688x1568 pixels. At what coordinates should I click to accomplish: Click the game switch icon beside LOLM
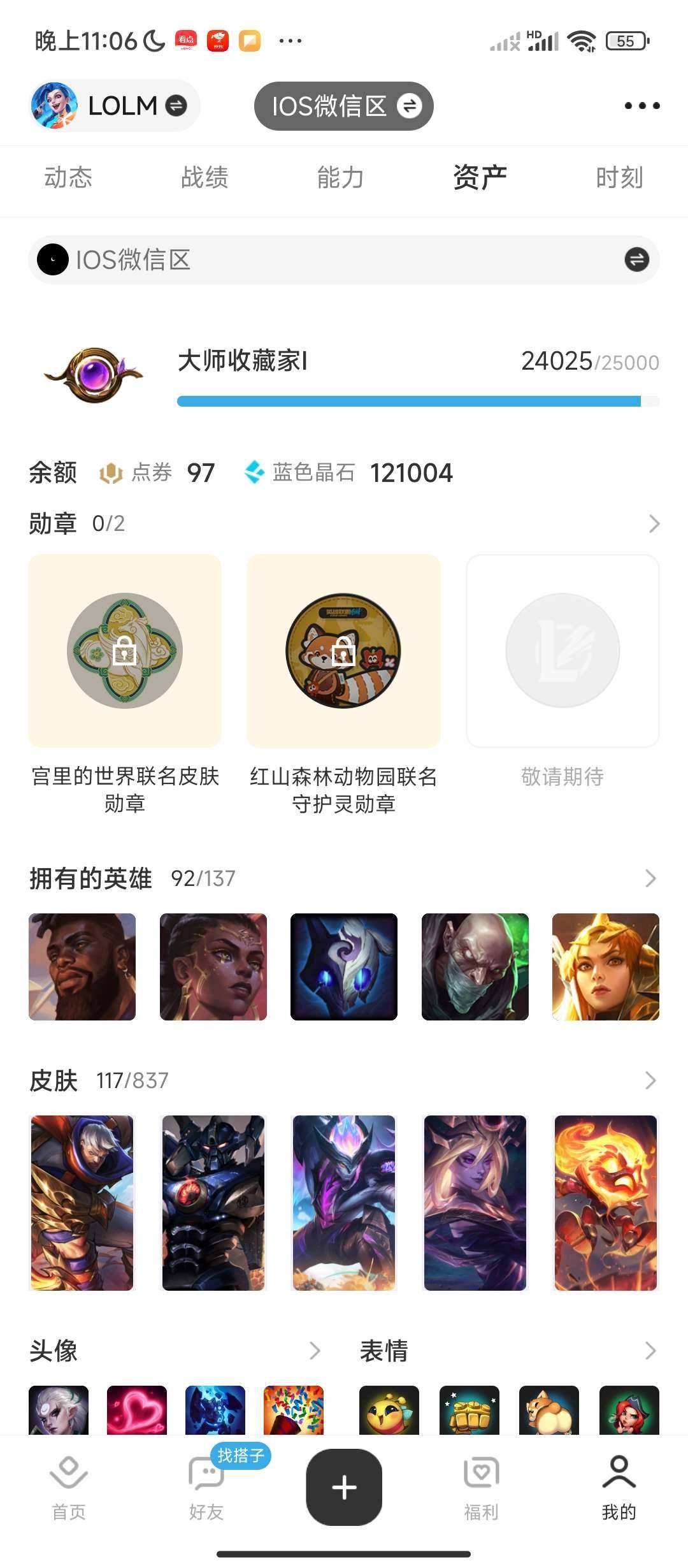click(176, 106)
